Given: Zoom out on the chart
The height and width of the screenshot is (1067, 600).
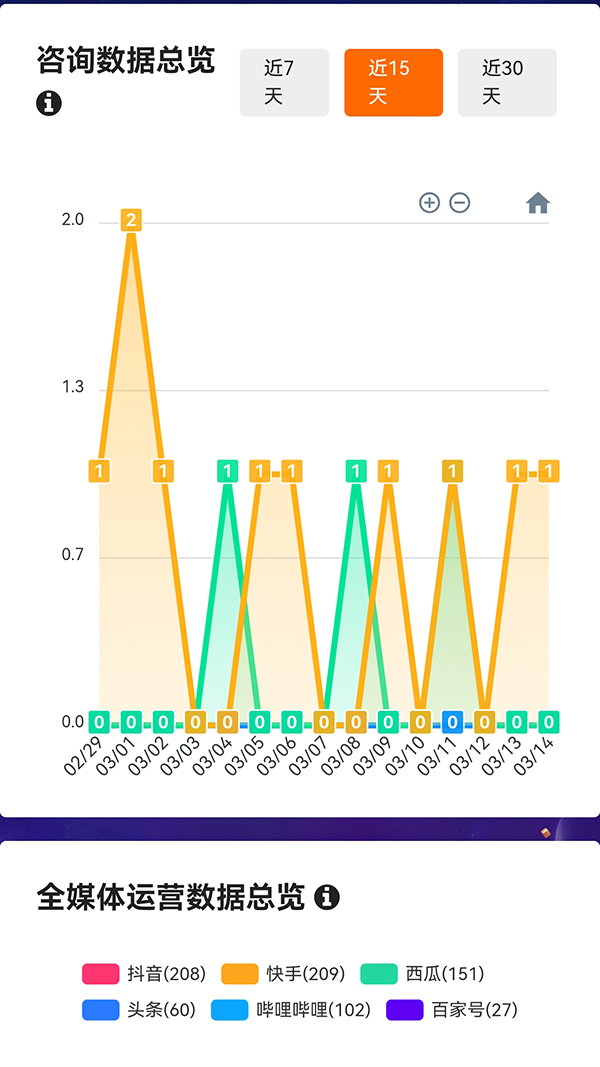Looking at the screenshot, I should click(460, 203).
